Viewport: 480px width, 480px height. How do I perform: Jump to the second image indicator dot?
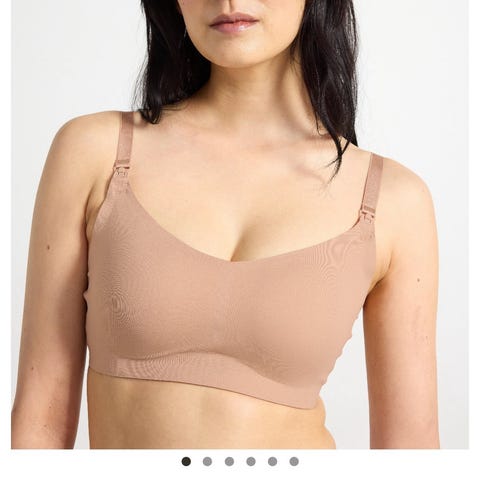pyautogui.click(x=207, y=462)
